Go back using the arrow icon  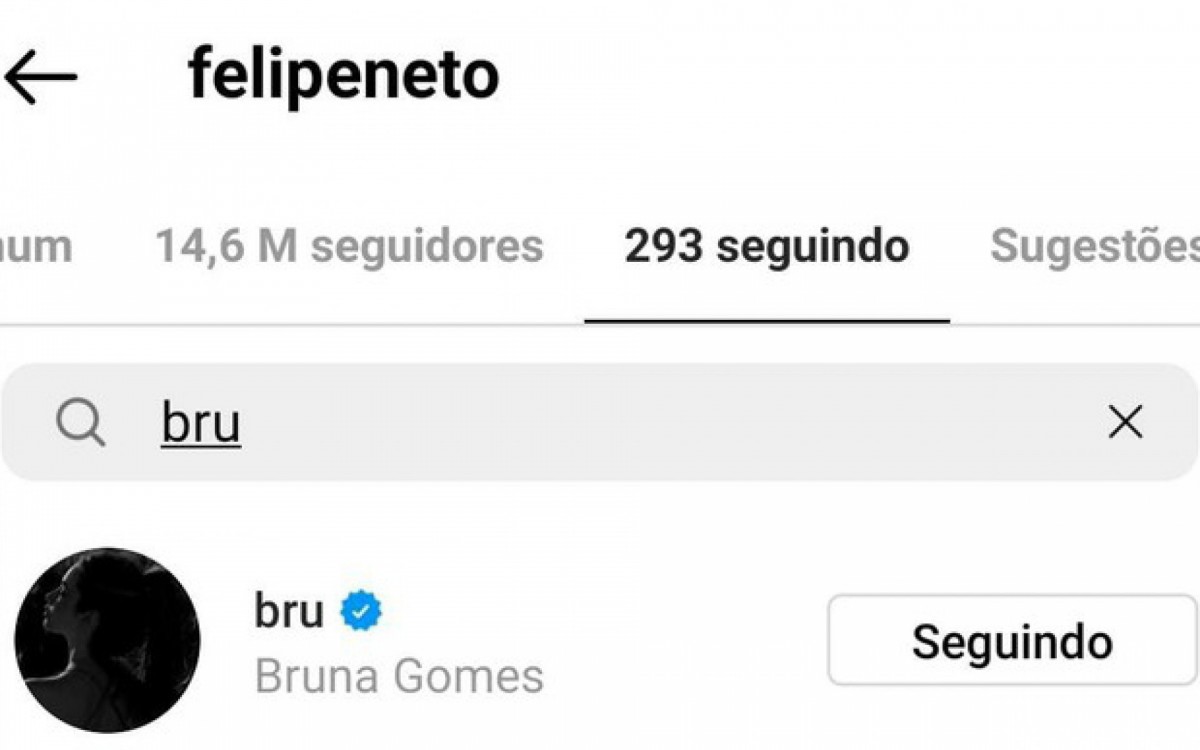point(40,77)
